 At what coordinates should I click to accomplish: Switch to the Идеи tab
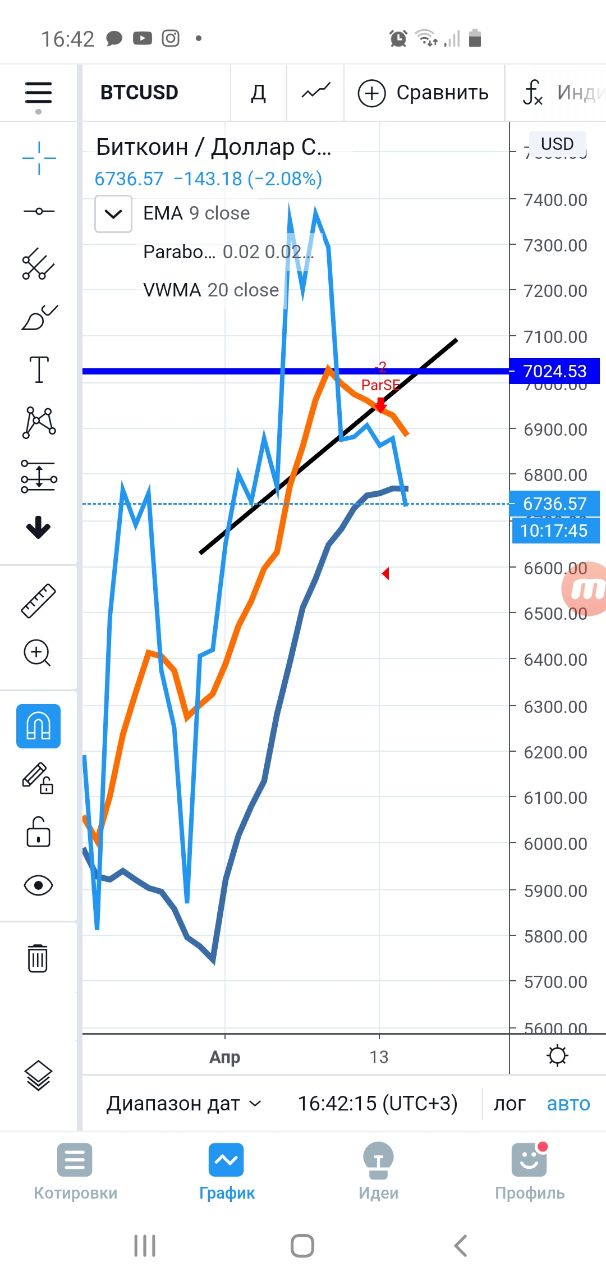click(379, 1172)
